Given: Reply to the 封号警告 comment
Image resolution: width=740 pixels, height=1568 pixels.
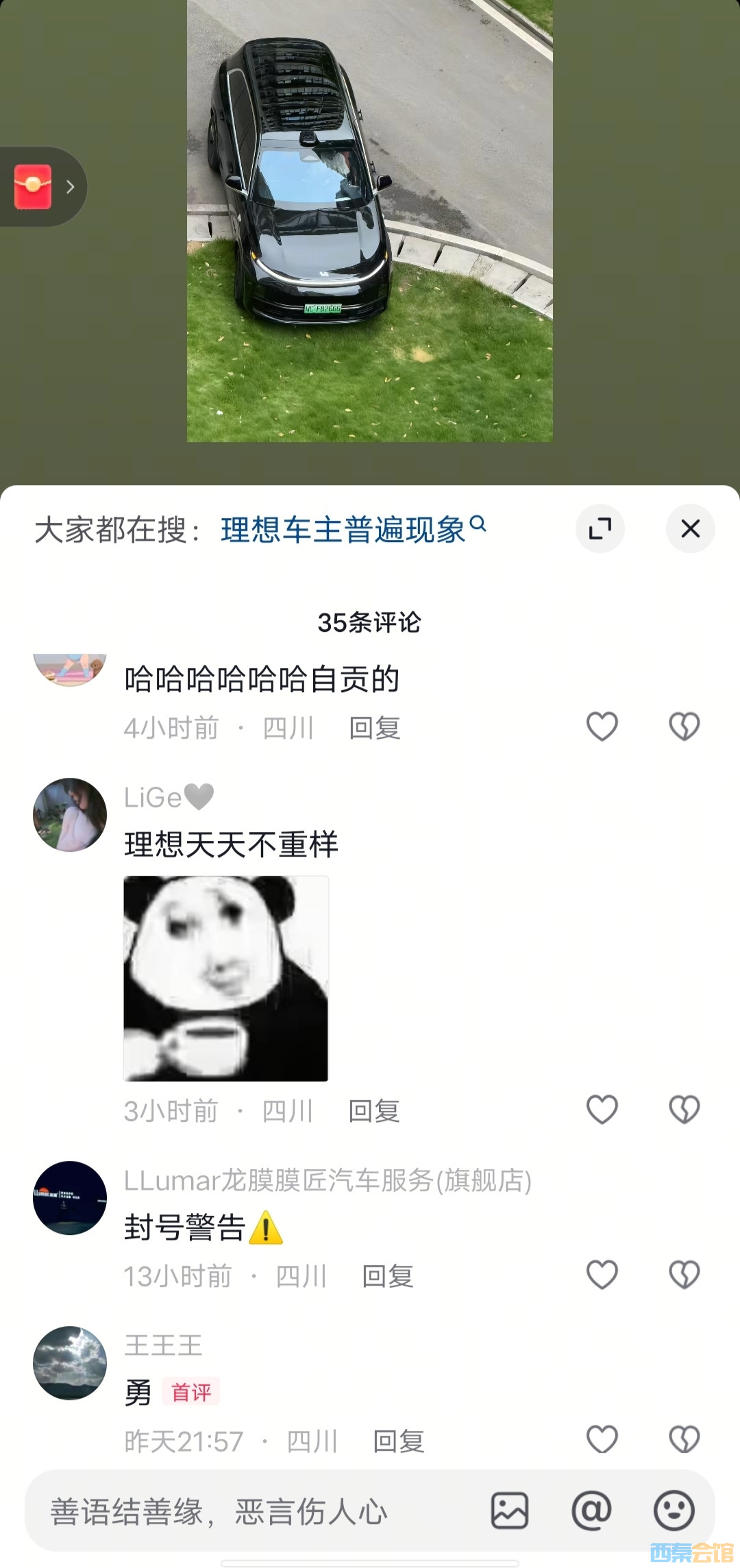Looking at the screenshot, I should [387, 1276].
